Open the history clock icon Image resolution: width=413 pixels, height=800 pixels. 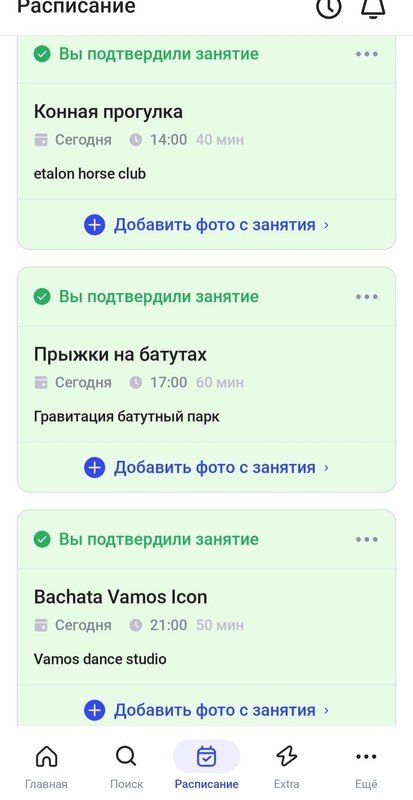[329, 6]
